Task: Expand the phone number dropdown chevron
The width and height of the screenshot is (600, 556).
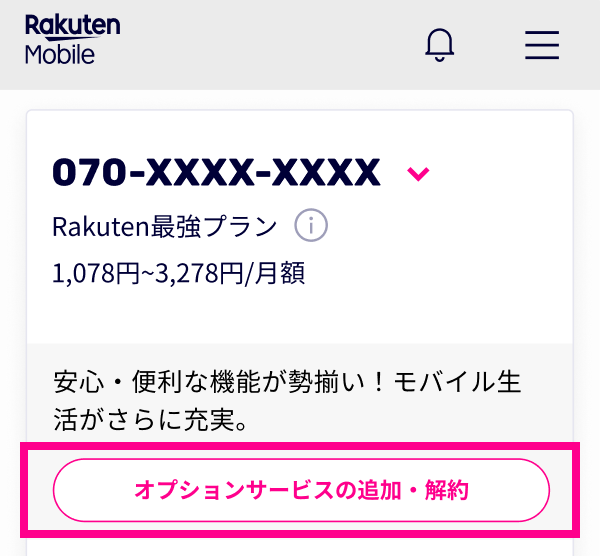Action: point(418,174)
